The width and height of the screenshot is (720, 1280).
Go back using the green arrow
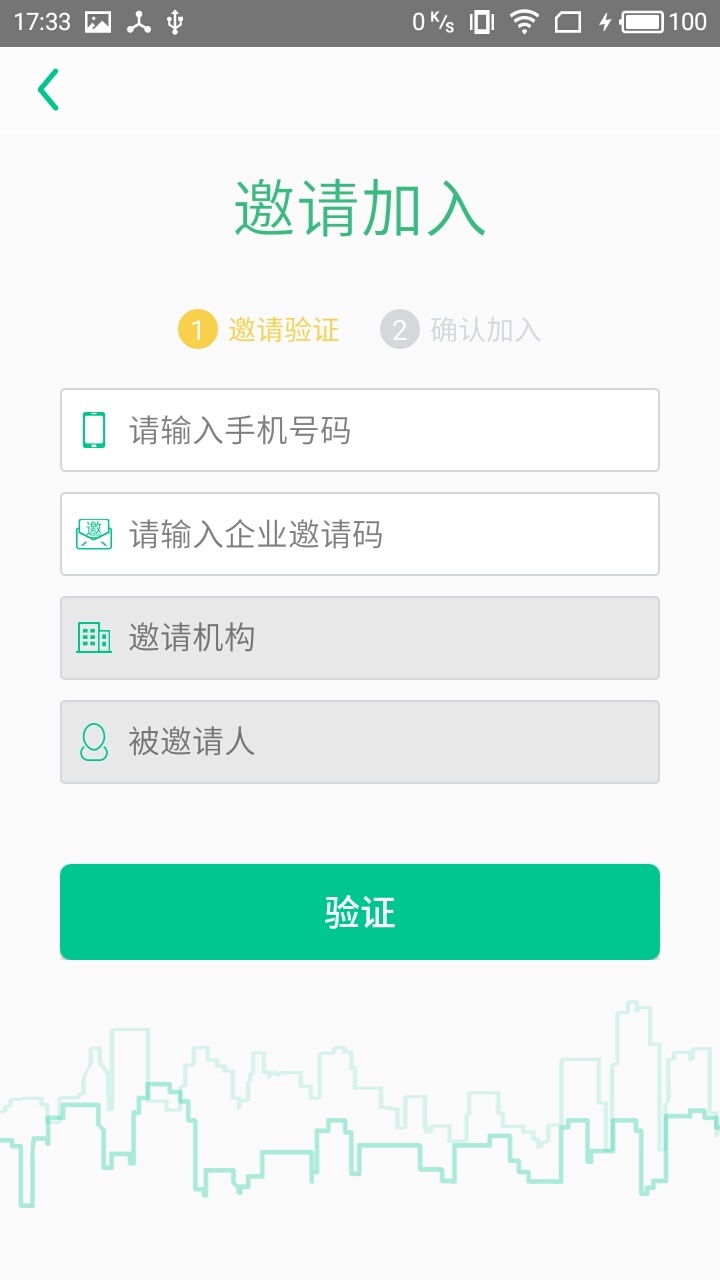click(x=48, y=89)
